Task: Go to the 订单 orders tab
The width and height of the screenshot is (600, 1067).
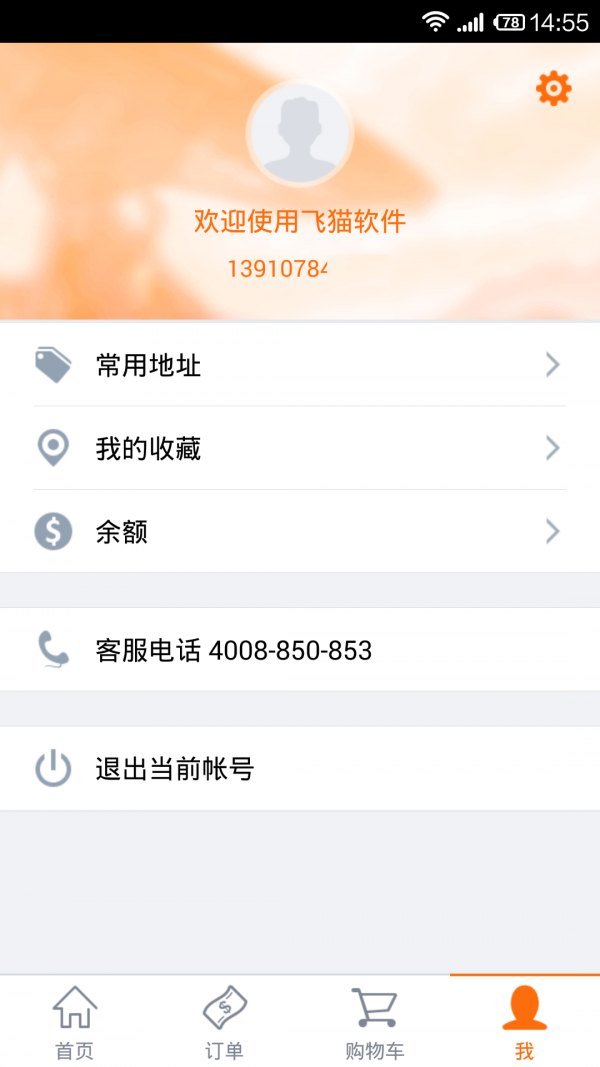Action: (224, 1022)
